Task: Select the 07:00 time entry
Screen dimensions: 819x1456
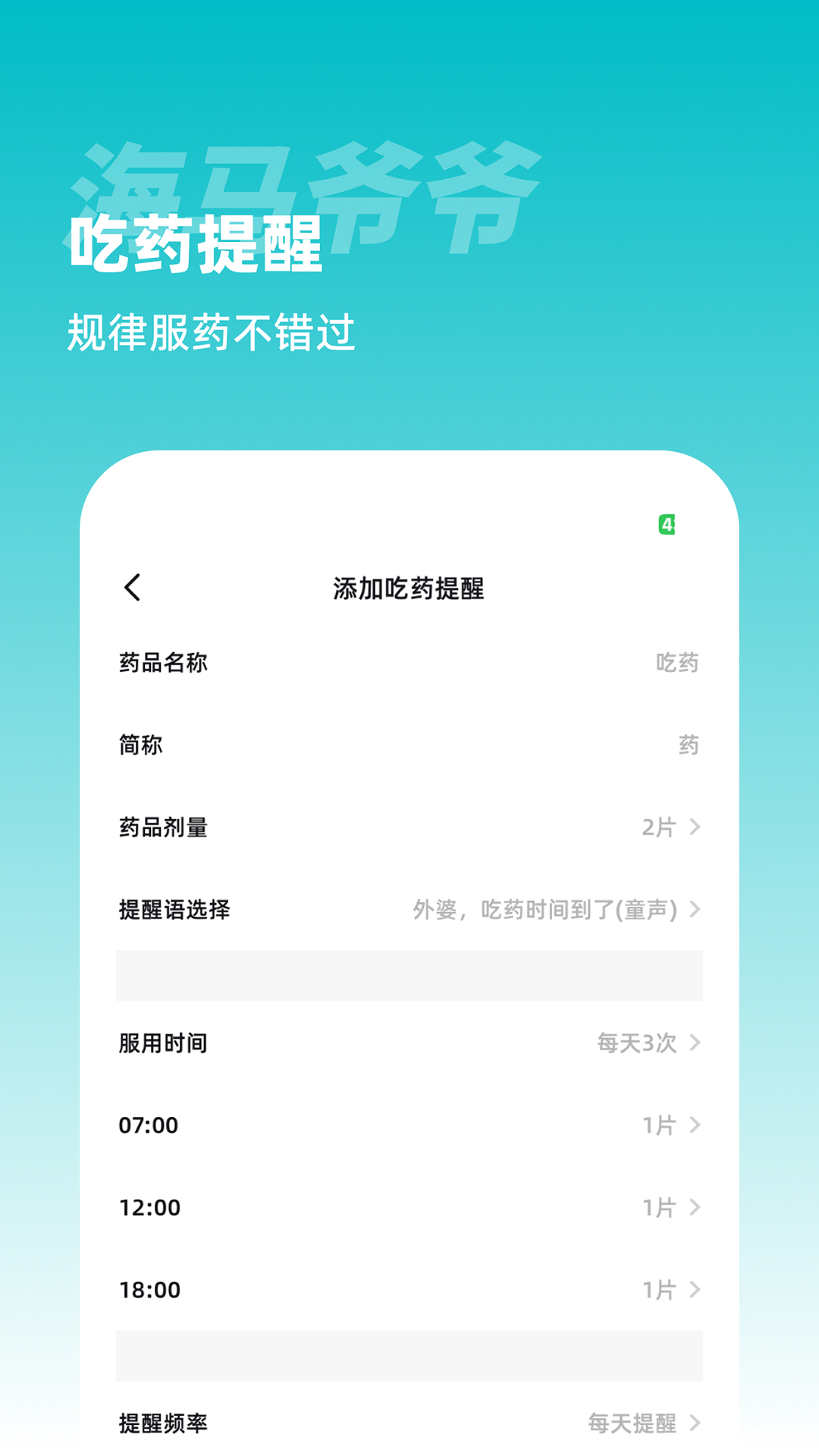Action: pyautogui.click(x=149, y=1125)
